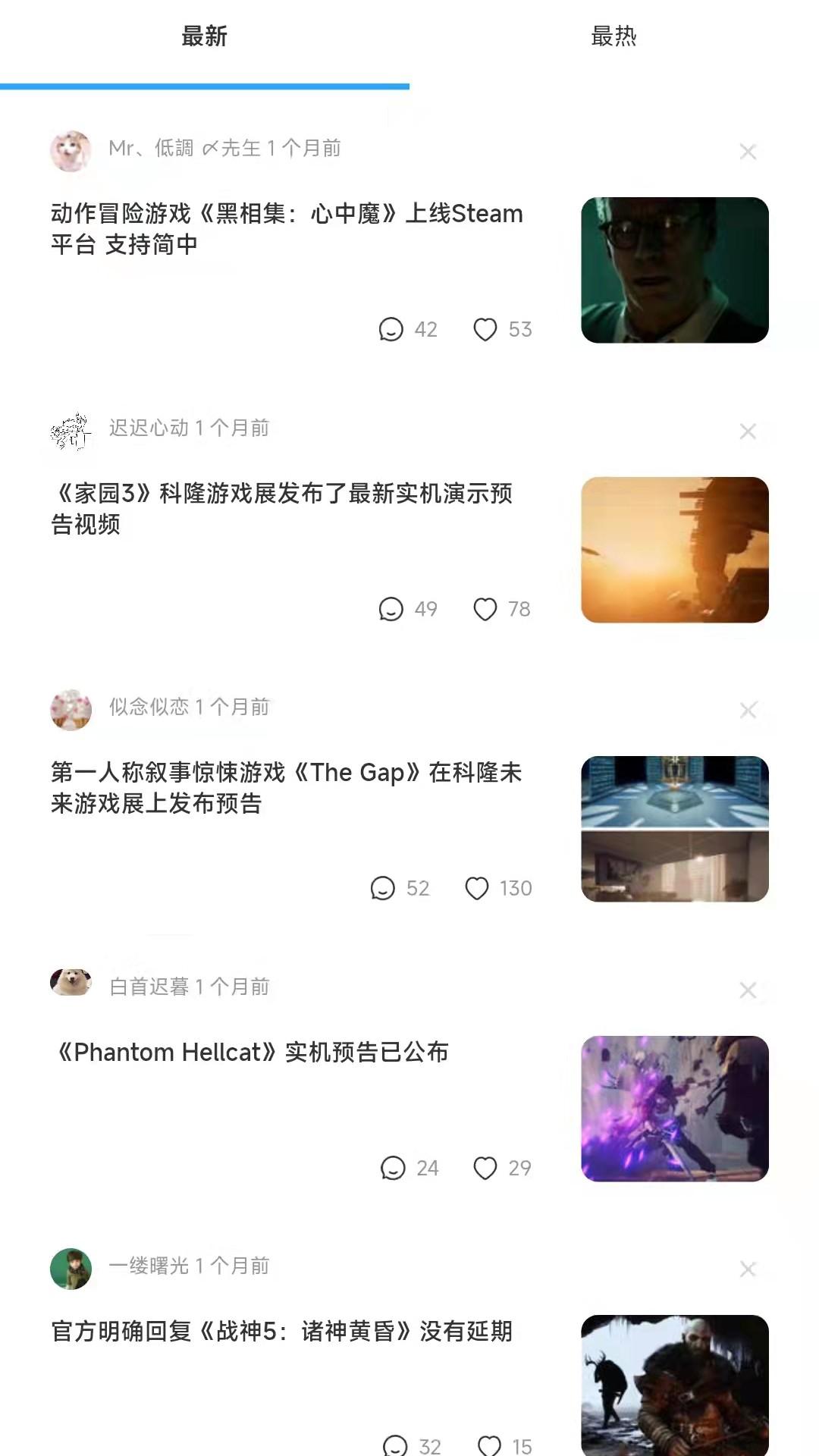Screen dimensions: 819x1456
Task: Dismiss the Phantom Hellcat post
Action: (748, 990)
